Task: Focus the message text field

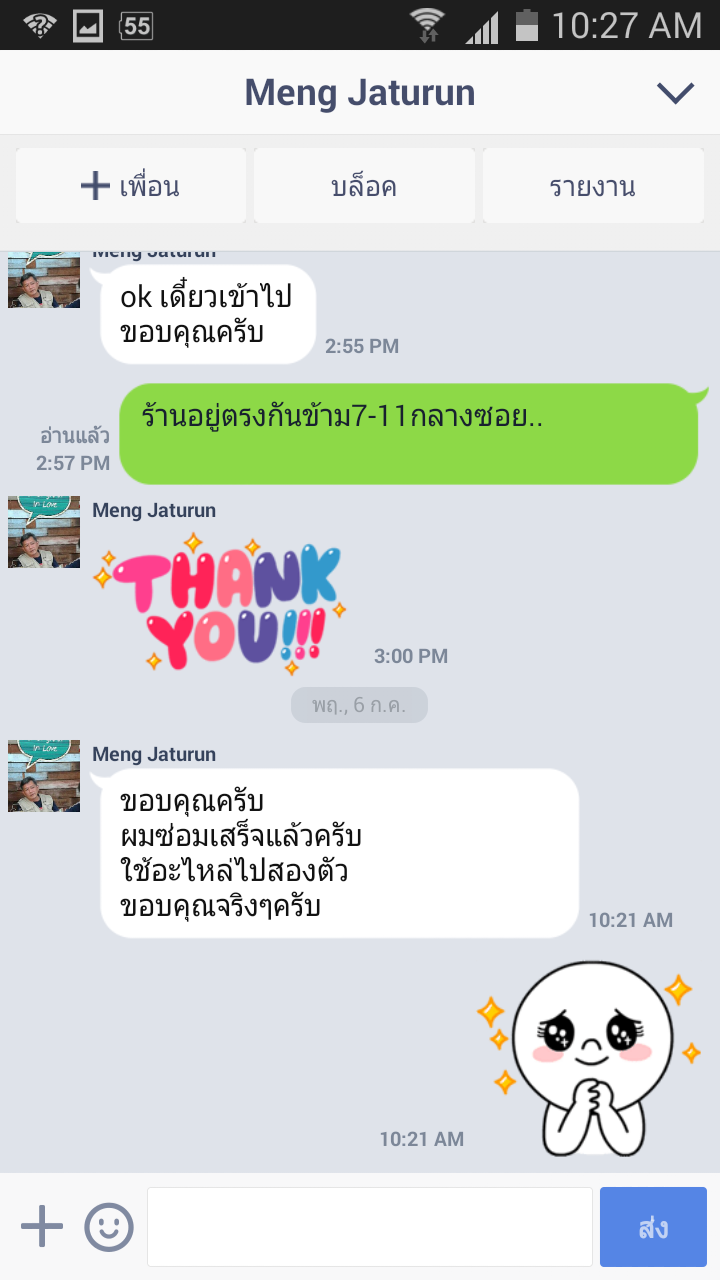Action: click(370, 1226)
